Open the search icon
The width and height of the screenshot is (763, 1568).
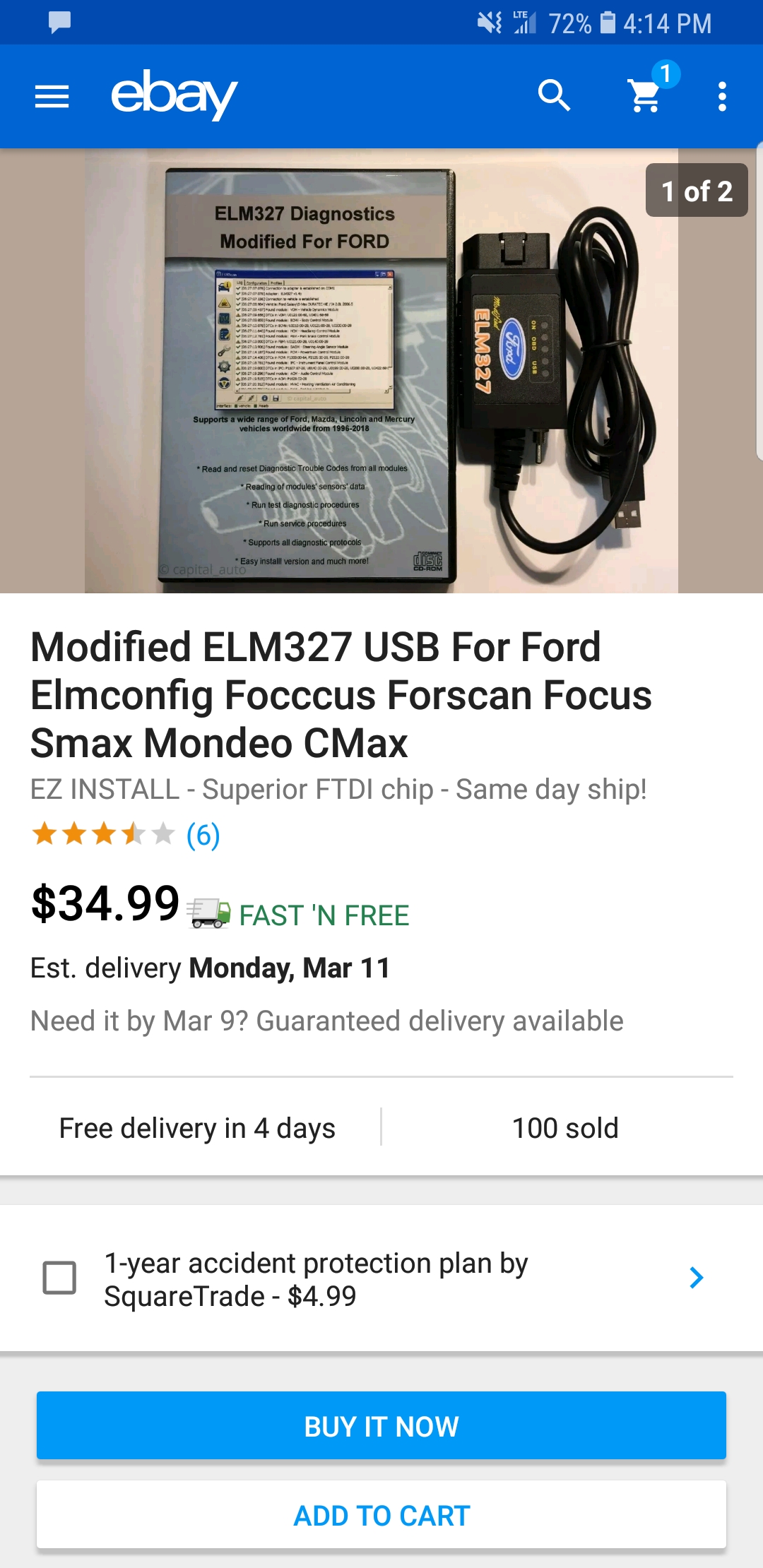pyautogui.click(x=555, y=95)
